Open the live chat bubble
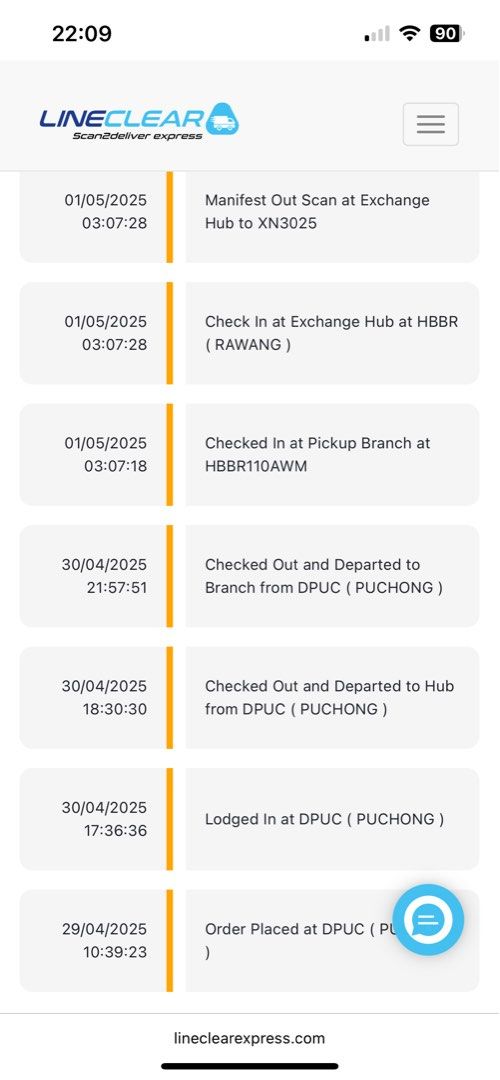The image size is (500, 1080). [428, 919]
